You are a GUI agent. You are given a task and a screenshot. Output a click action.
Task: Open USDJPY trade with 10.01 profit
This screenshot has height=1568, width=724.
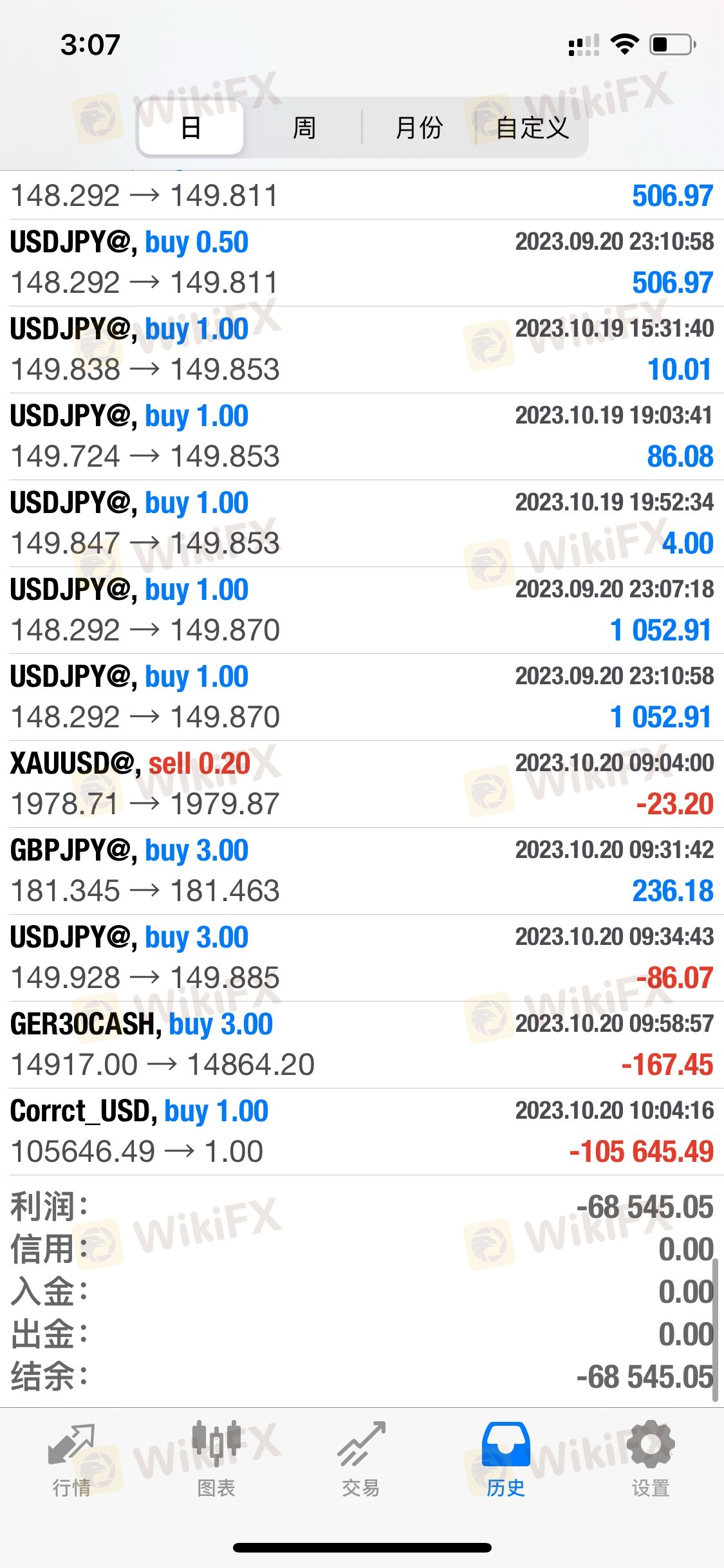tap(362, 350)
